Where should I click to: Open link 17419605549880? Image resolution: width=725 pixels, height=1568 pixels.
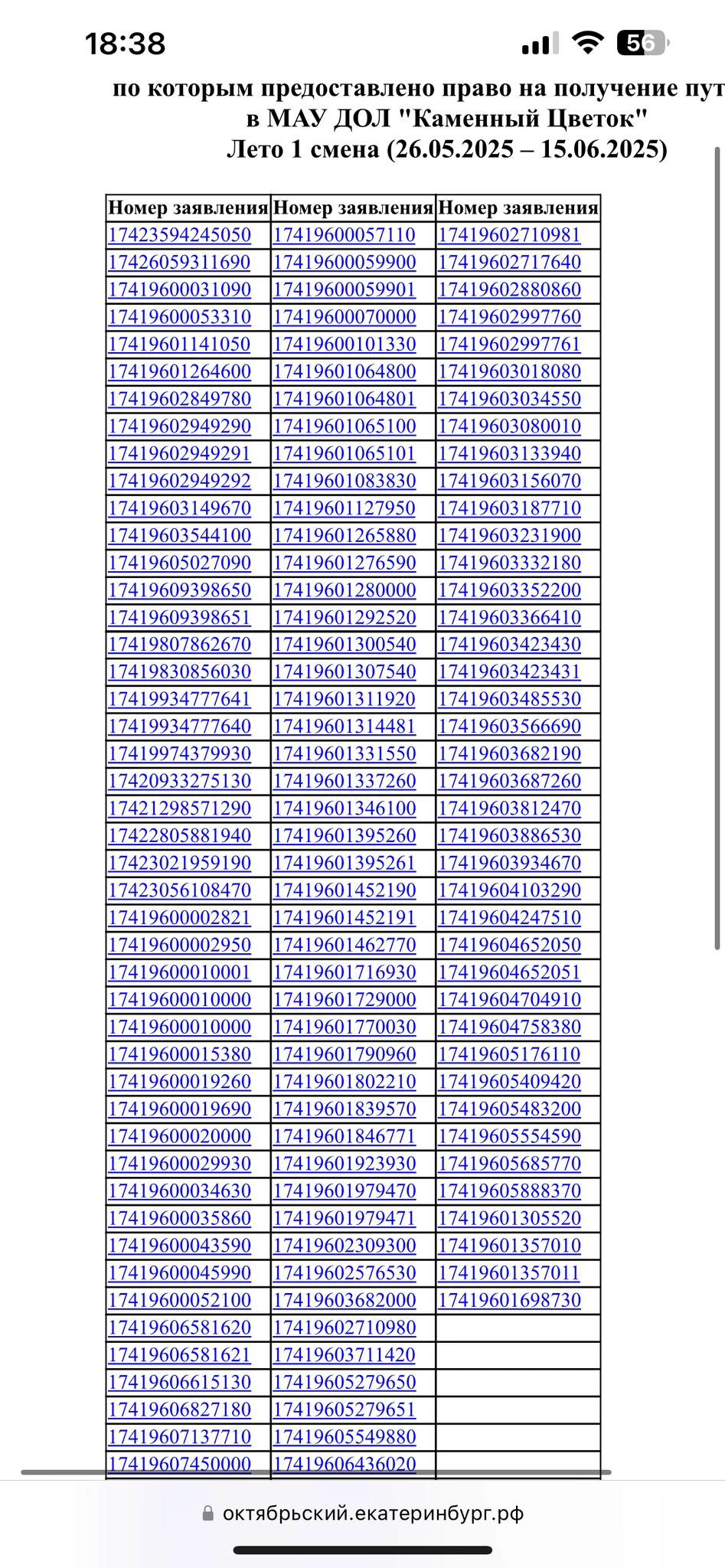click(345, 1437)
